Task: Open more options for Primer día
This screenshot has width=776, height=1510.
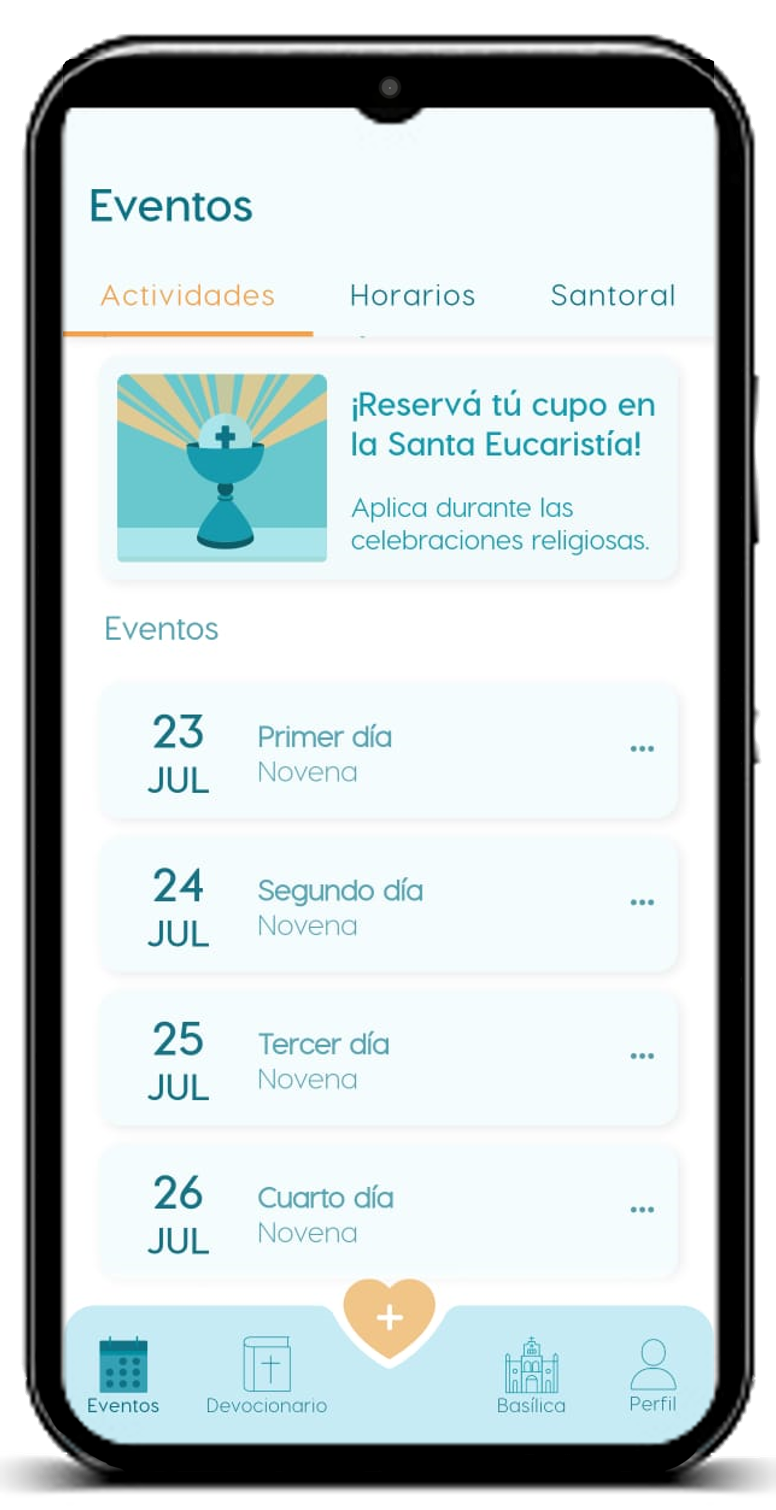Action: (642, 749)
